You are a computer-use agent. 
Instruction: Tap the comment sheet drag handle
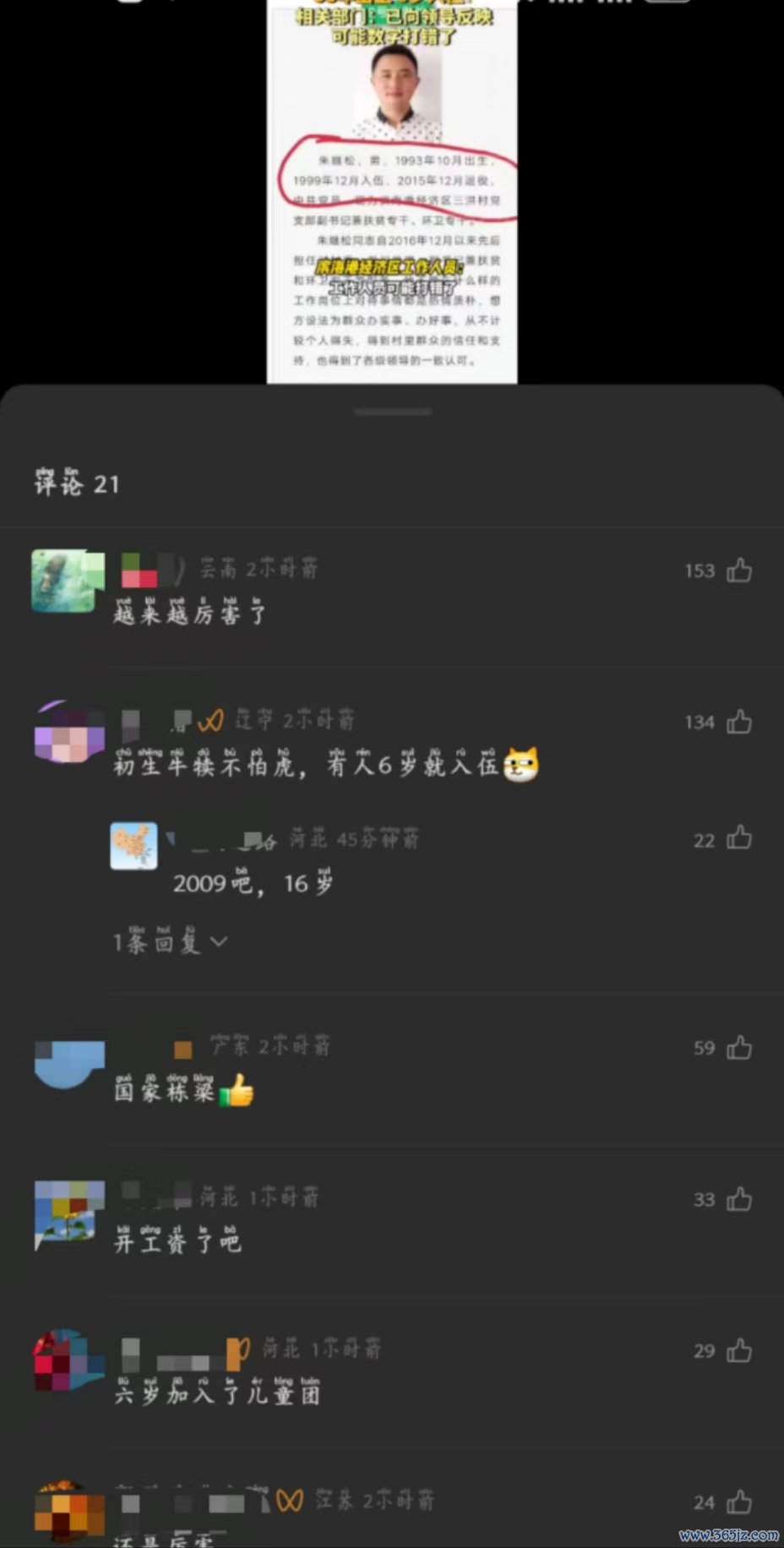pyautogui.click(x=393, y=412)
